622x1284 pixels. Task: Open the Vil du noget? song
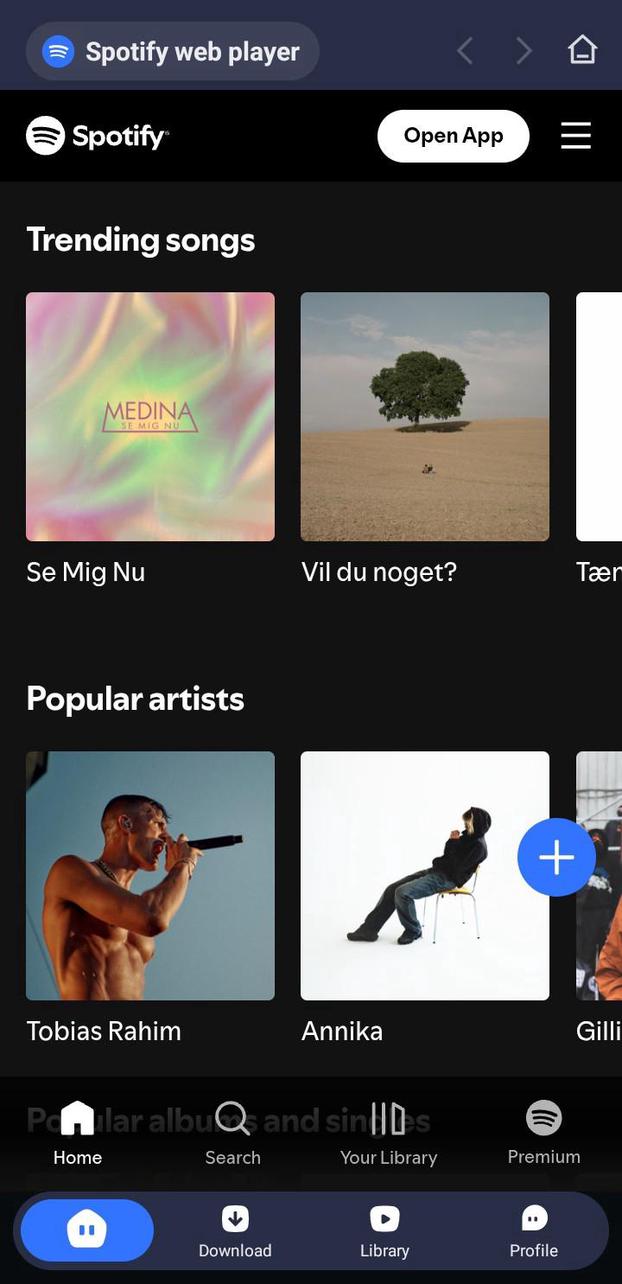pyautogui.click(x=425, y=417)
